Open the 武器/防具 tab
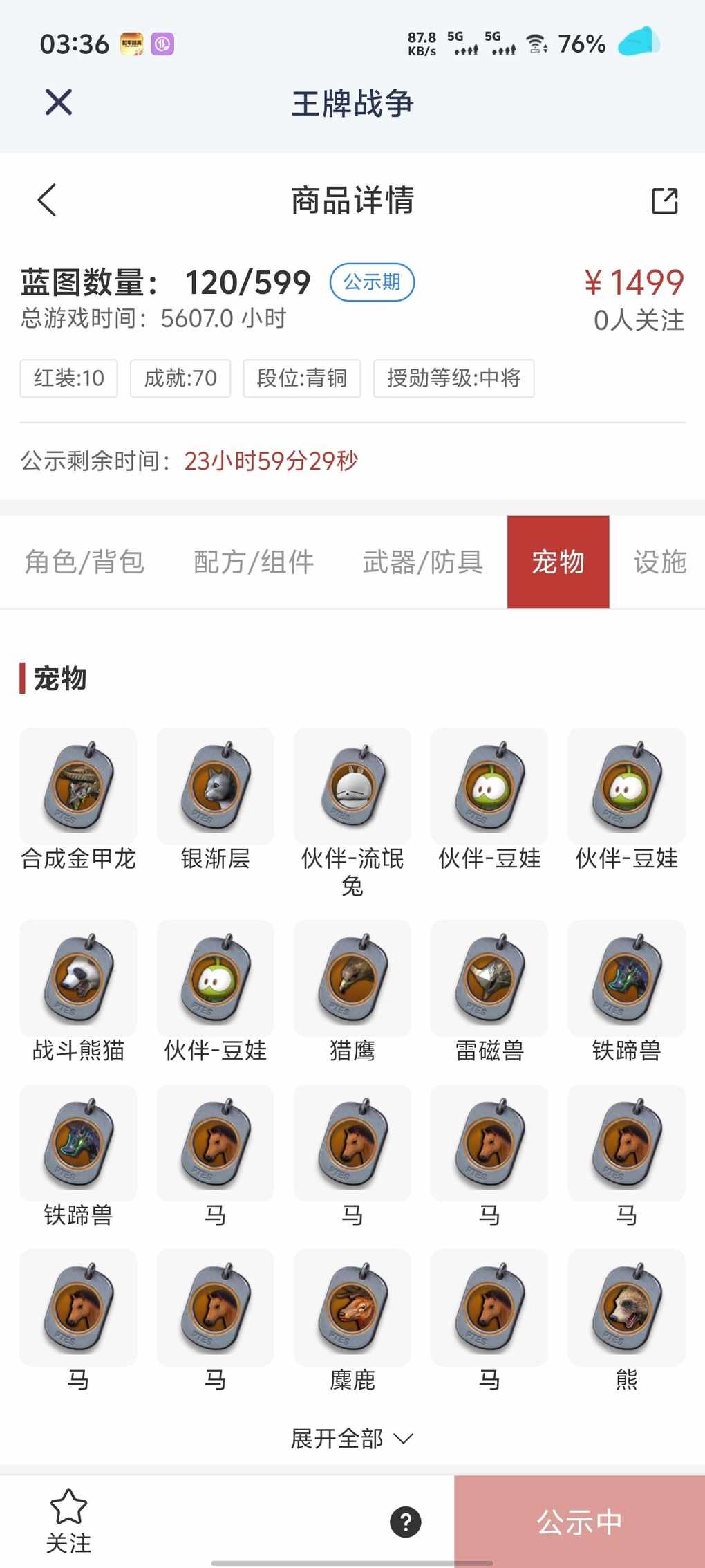 click(422, 562)
